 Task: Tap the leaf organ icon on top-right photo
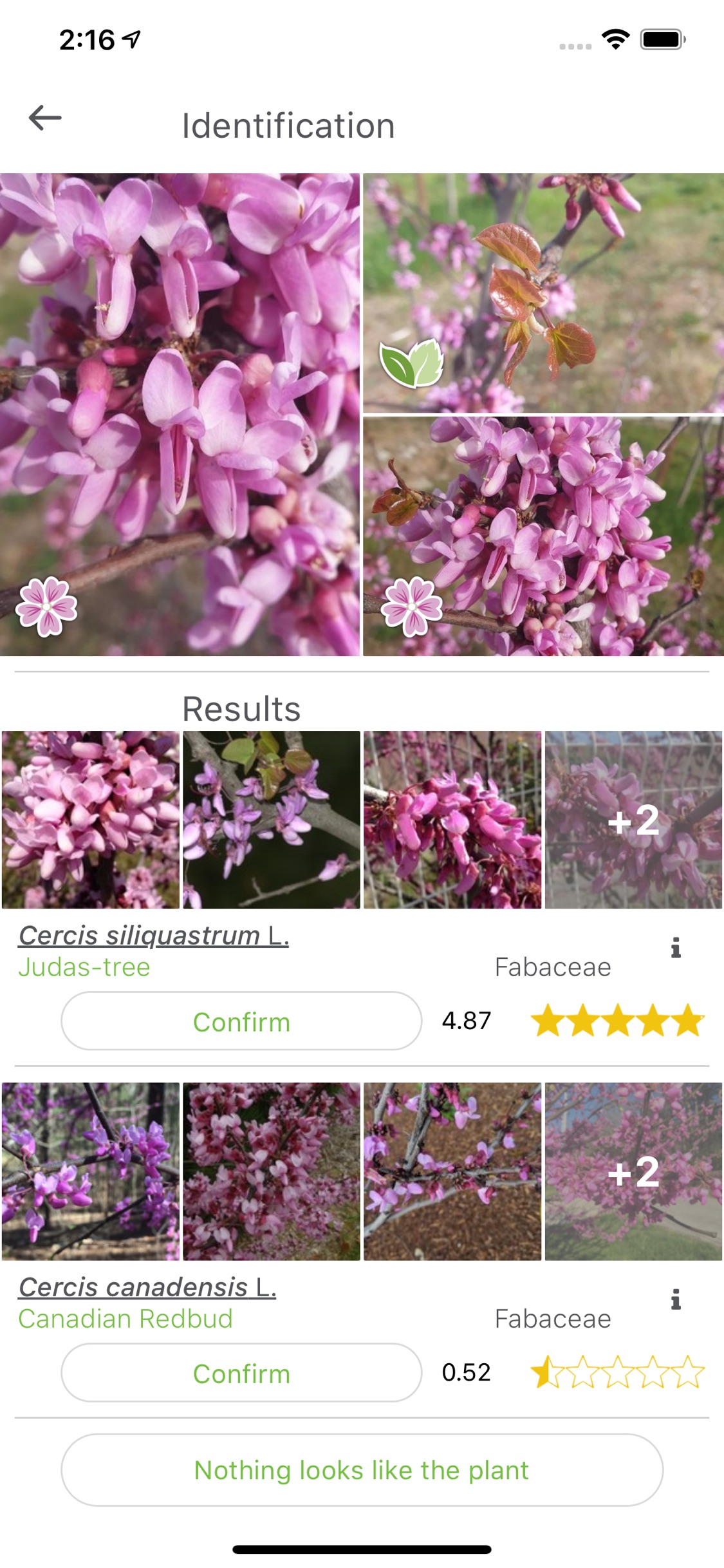coord(408,365)
